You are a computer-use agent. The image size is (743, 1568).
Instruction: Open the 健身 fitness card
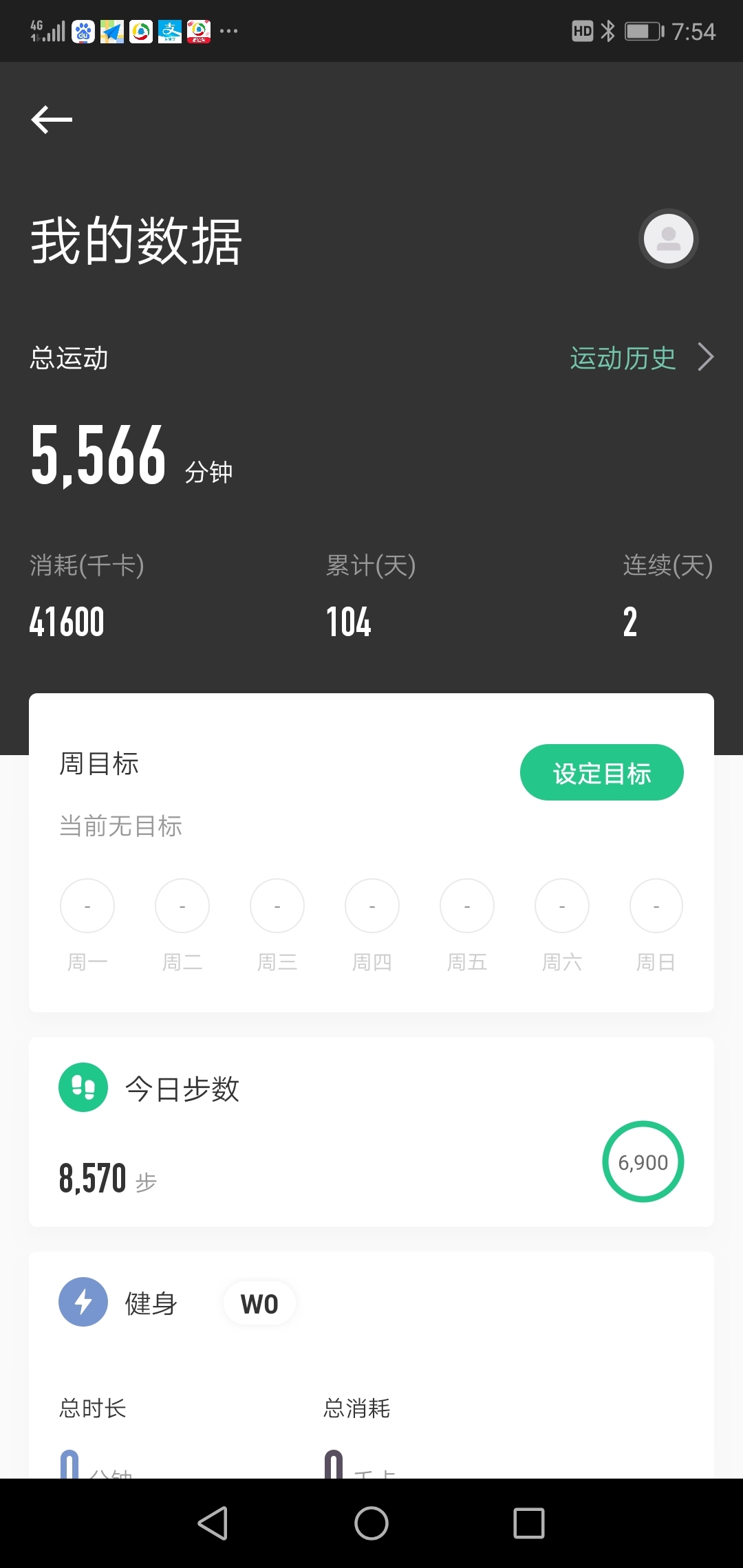click(371, 1365)
